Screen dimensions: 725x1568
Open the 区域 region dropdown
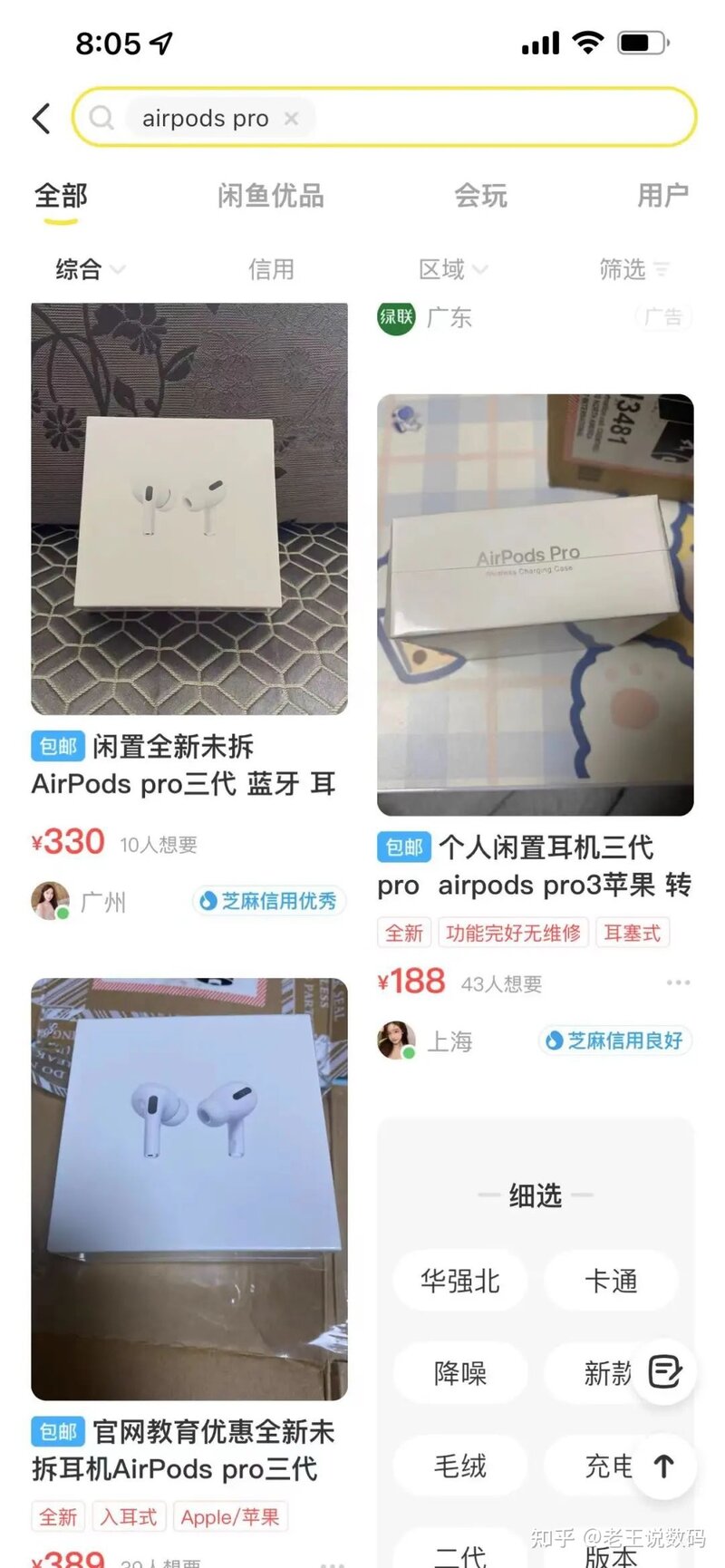[x=452, y=269]
